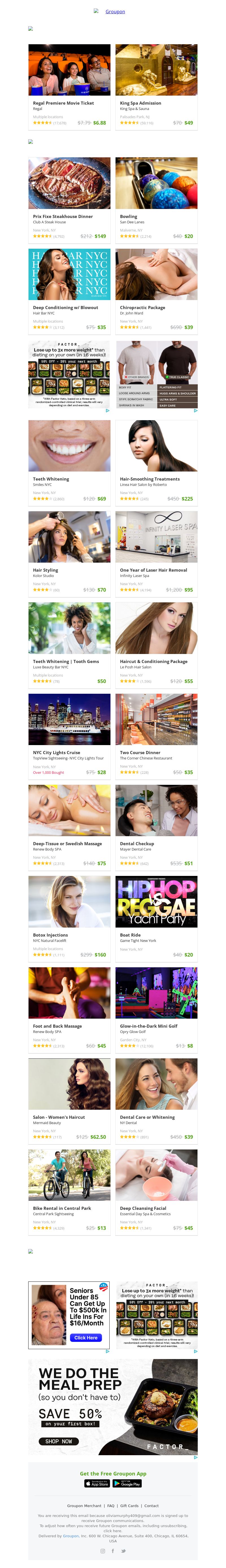
Task: Get the app on Google Play
Action: point(127,1483)
